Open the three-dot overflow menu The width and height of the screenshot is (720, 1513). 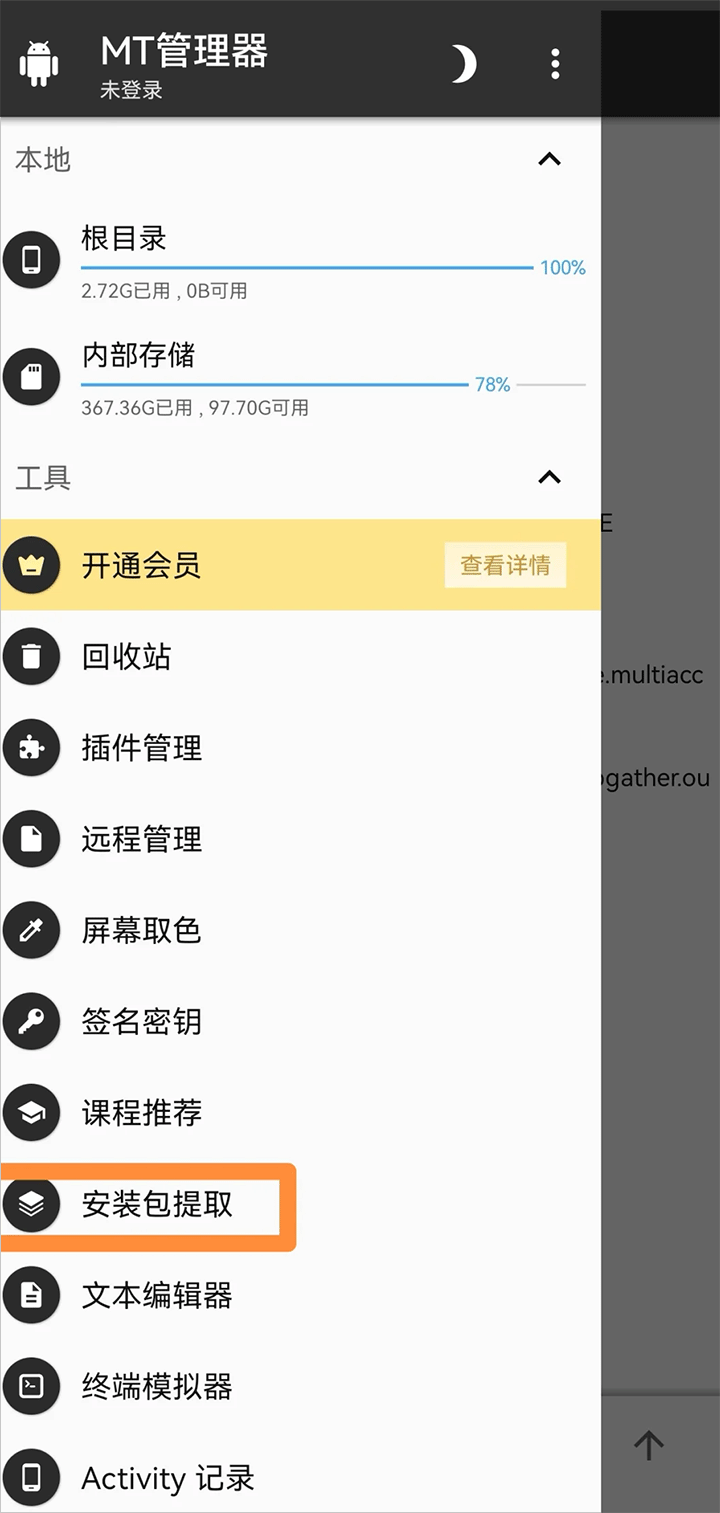tap(555, 64)
